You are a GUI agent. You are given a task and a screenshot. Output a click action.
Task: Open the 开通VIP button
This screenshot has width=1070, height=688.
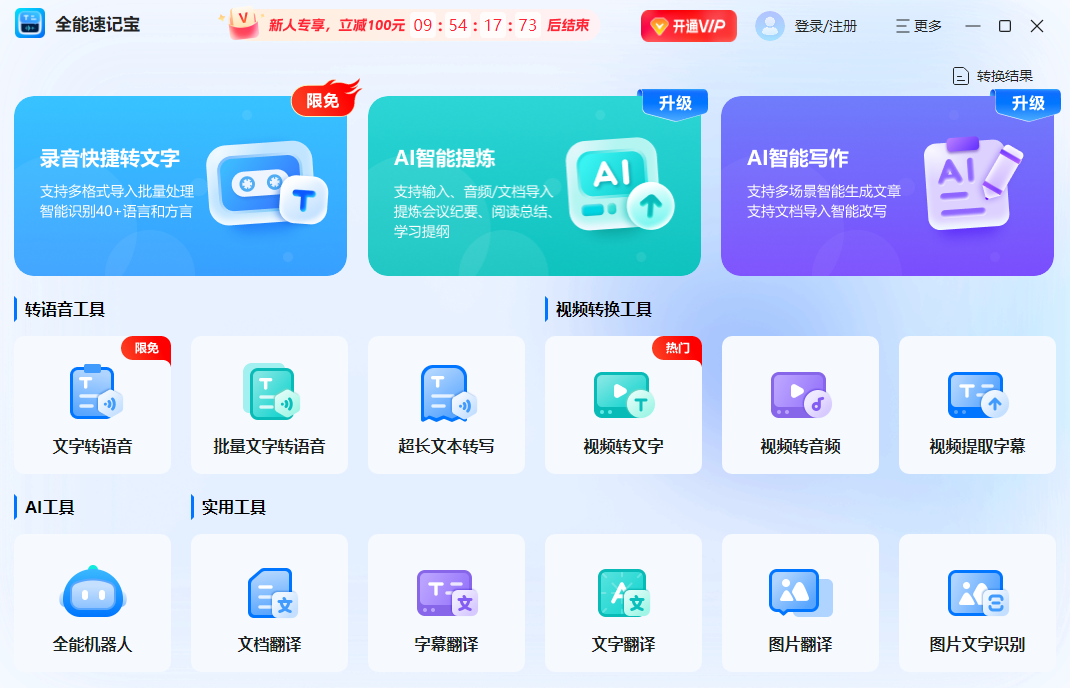pyautogui.click(x=688, y=26)
